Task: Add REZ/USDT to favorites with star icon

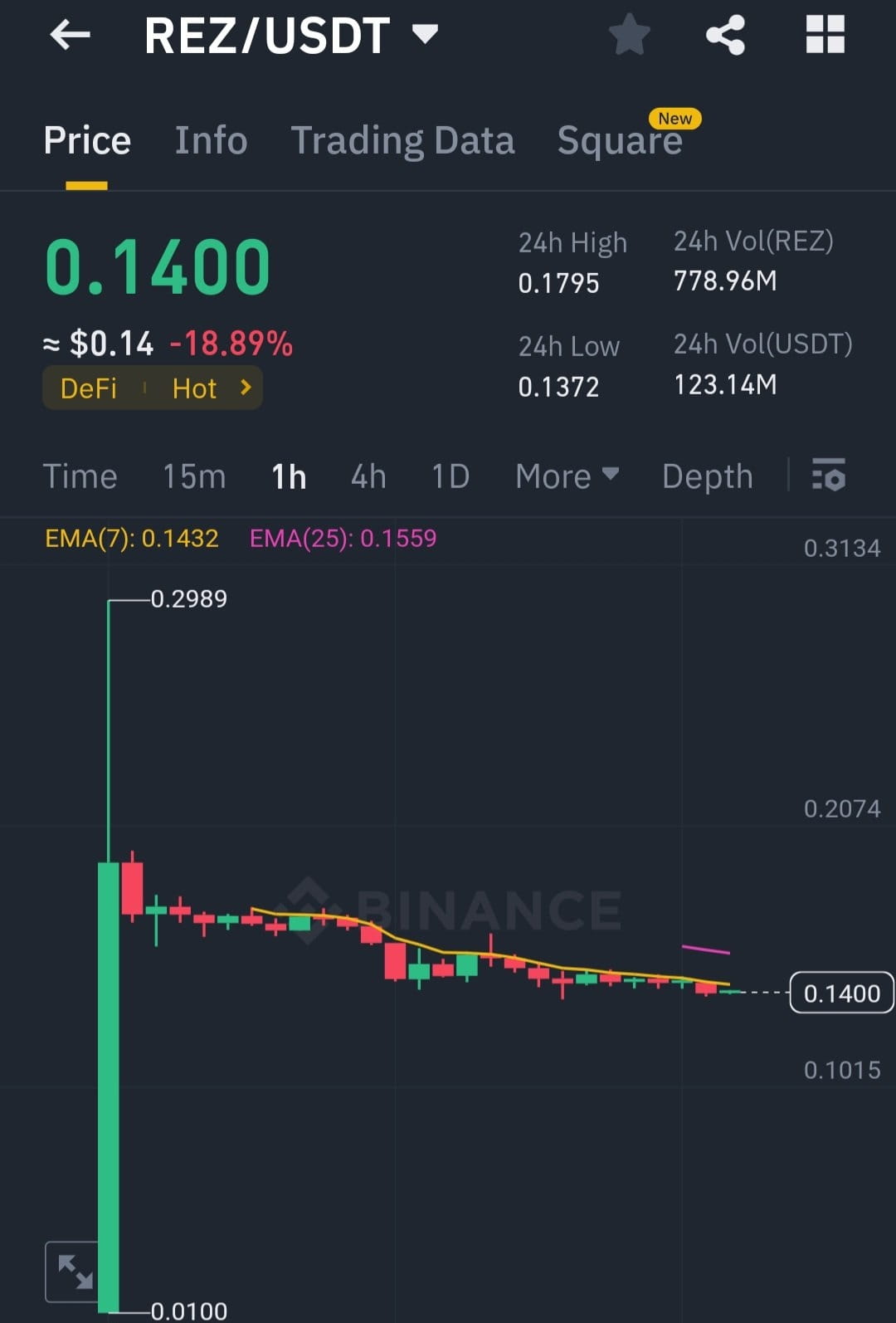Action: point(629,35)
